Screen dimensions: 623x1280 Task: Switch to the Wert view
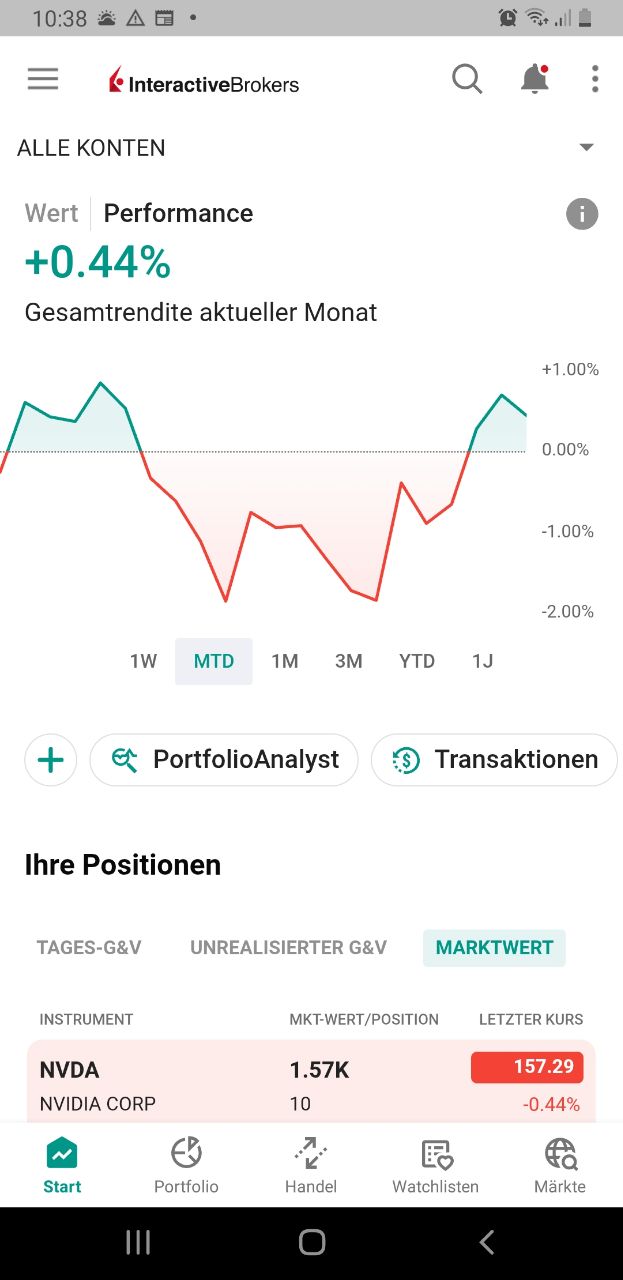(x=51, y=213)
